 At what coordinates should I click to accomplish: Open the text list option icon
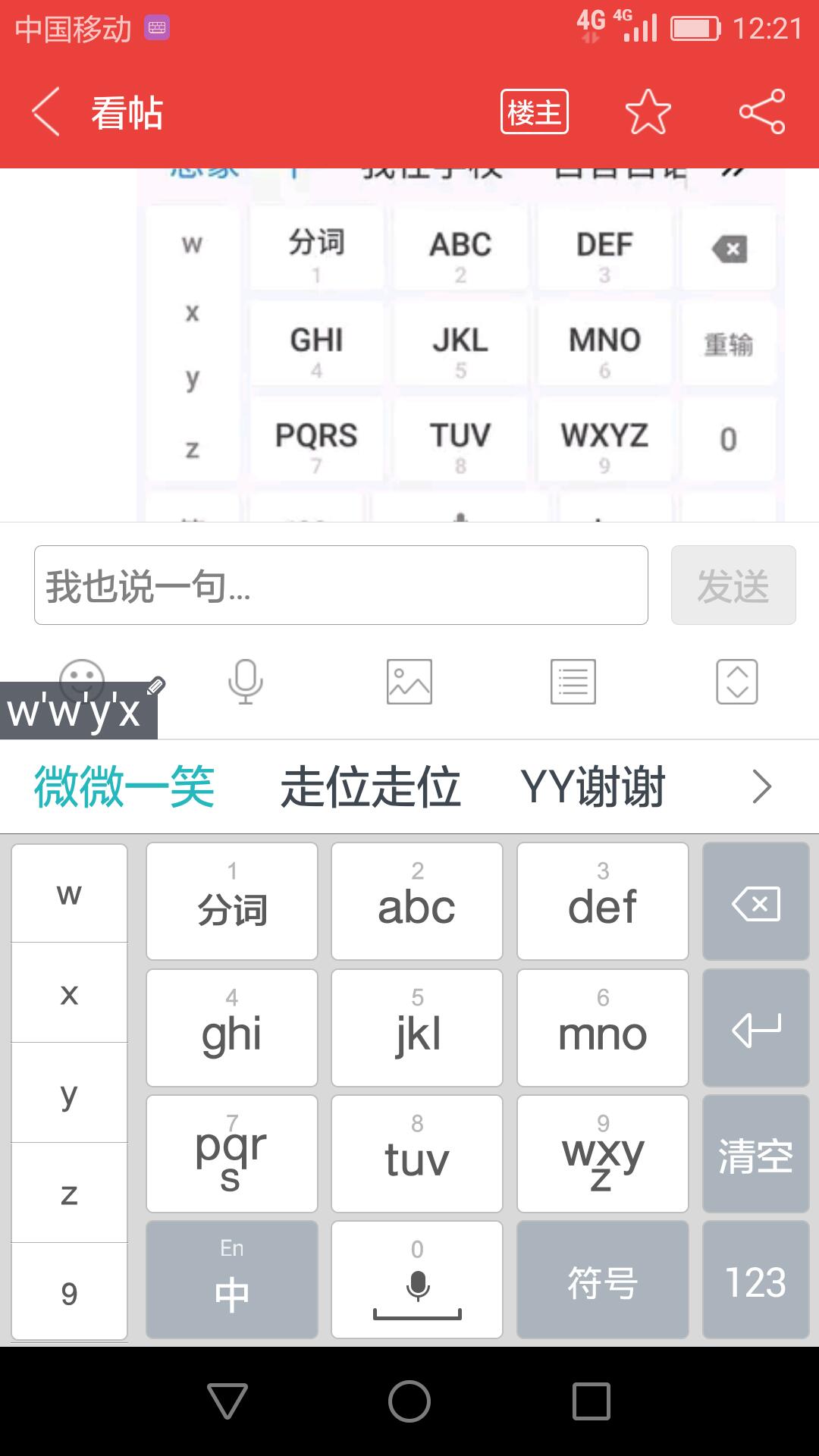click(x=573, y=681)
